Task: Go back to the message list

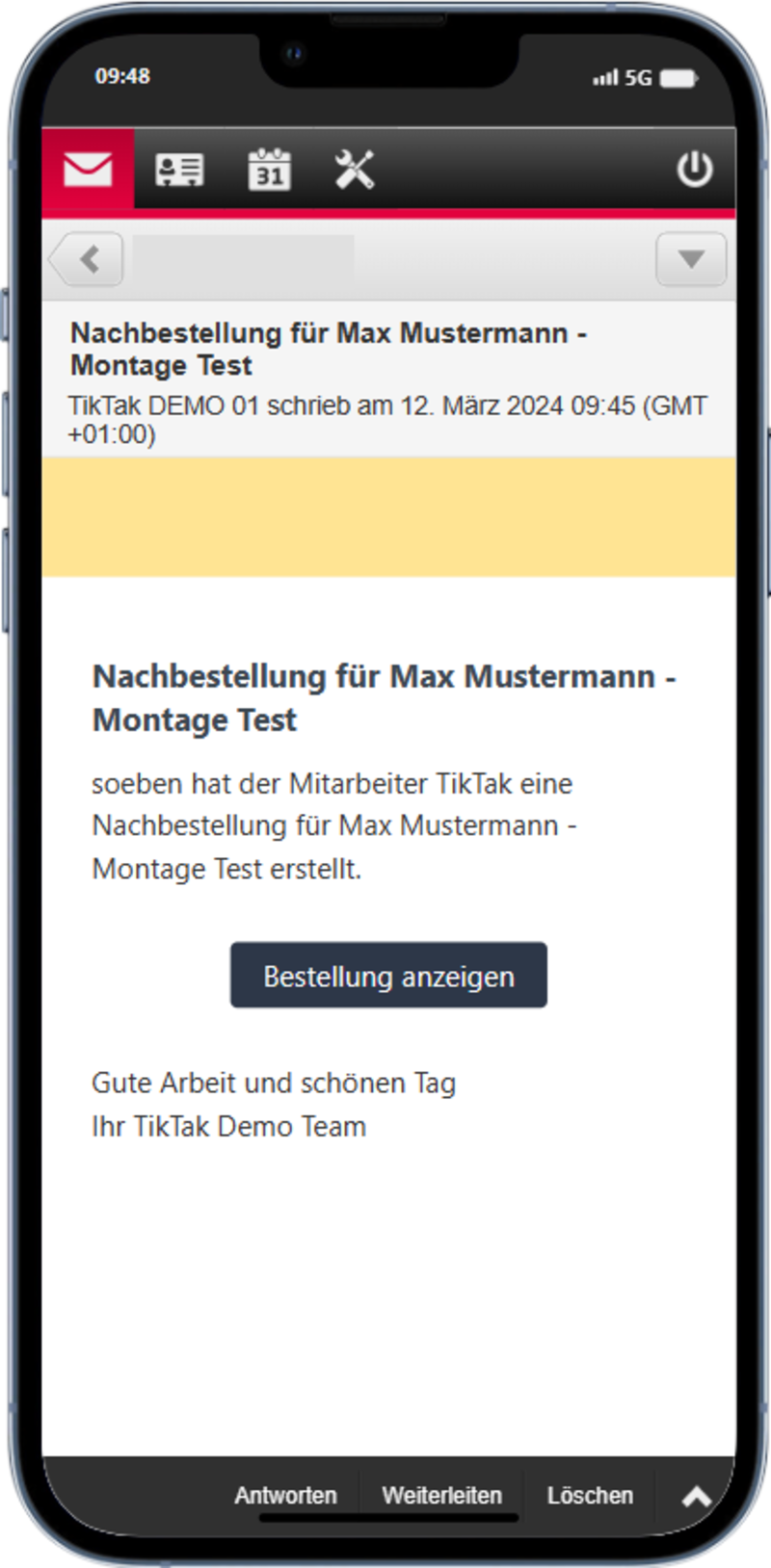Action: [88, 259]
